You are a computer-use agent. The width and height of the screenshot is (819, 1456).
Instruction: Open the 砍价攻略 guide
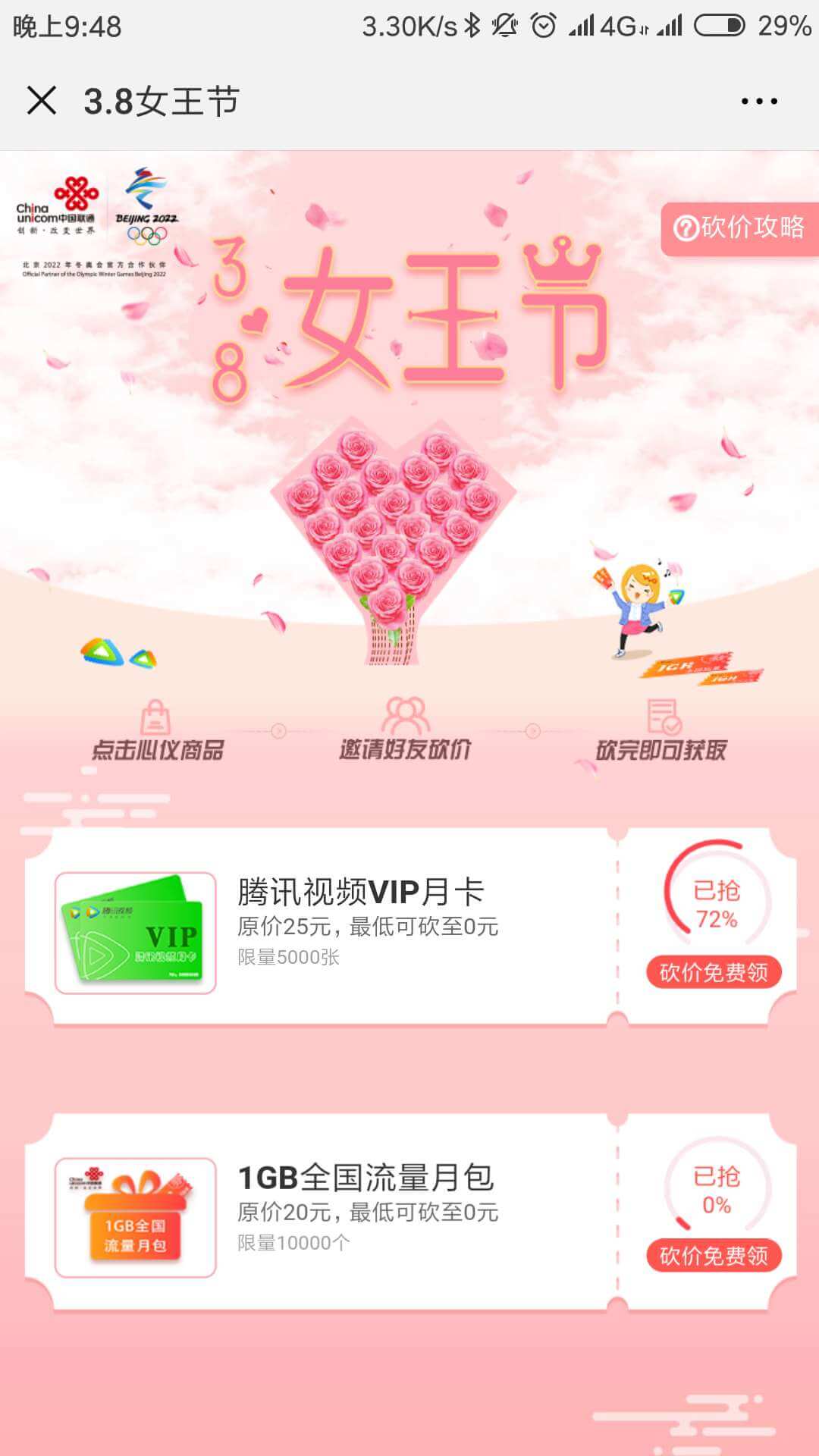click(x=740, y=227)
